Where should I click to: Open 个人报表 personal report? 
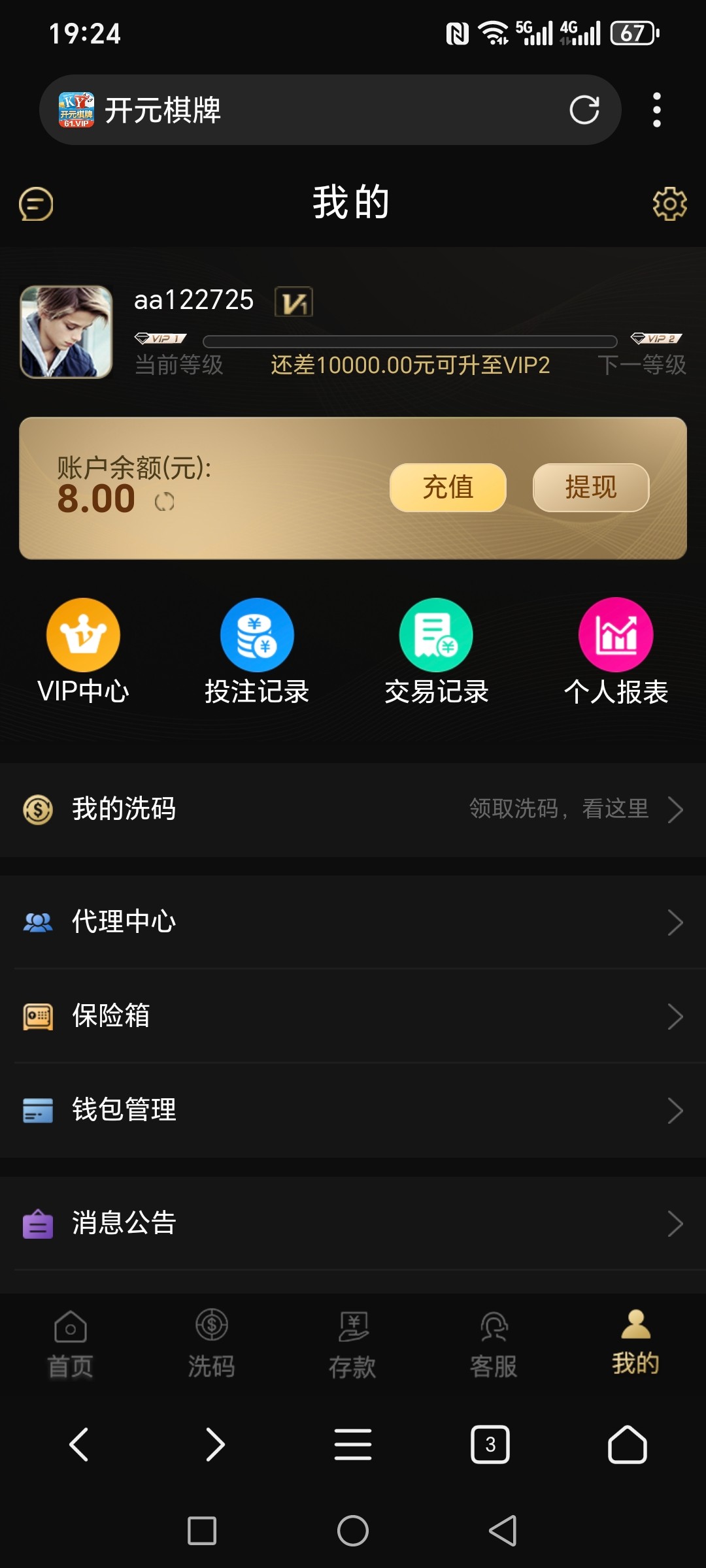(x=616, y=651)
